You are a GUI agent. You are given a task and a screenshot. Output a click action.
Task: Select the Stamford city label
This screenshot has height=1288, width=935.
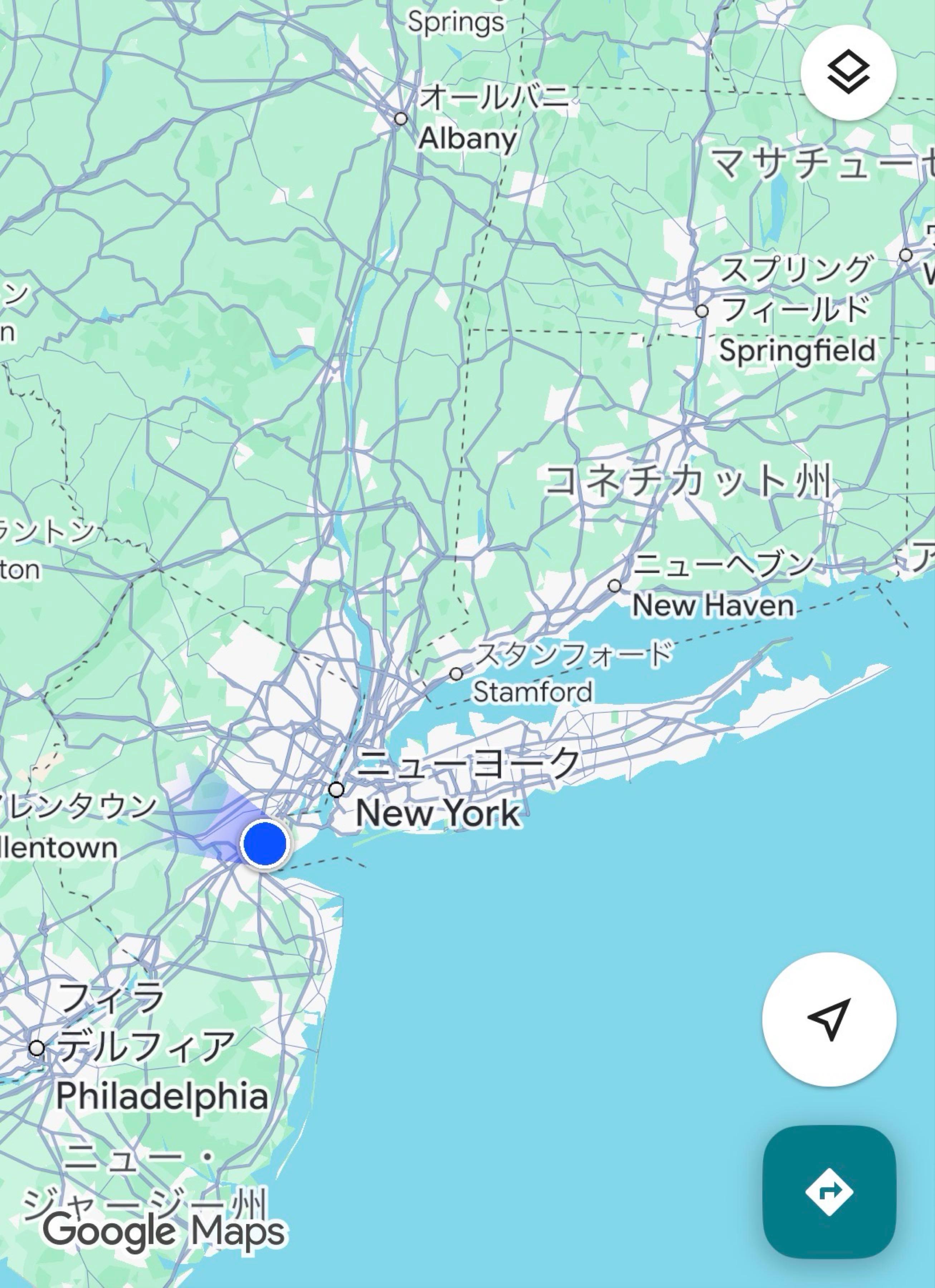532,692
